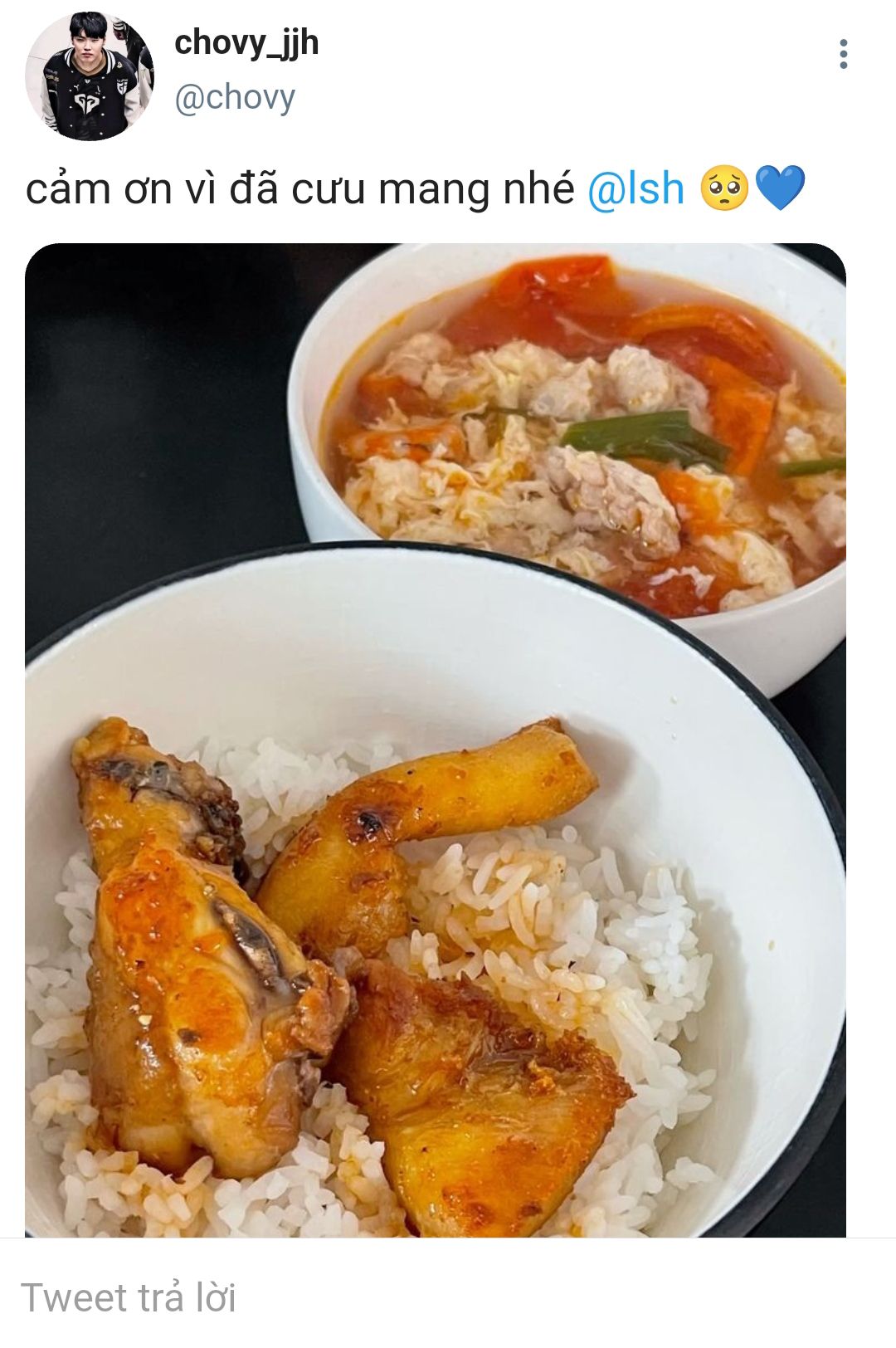View the attached food photo
896x1348 pixels.
click(x=435, y=739)
